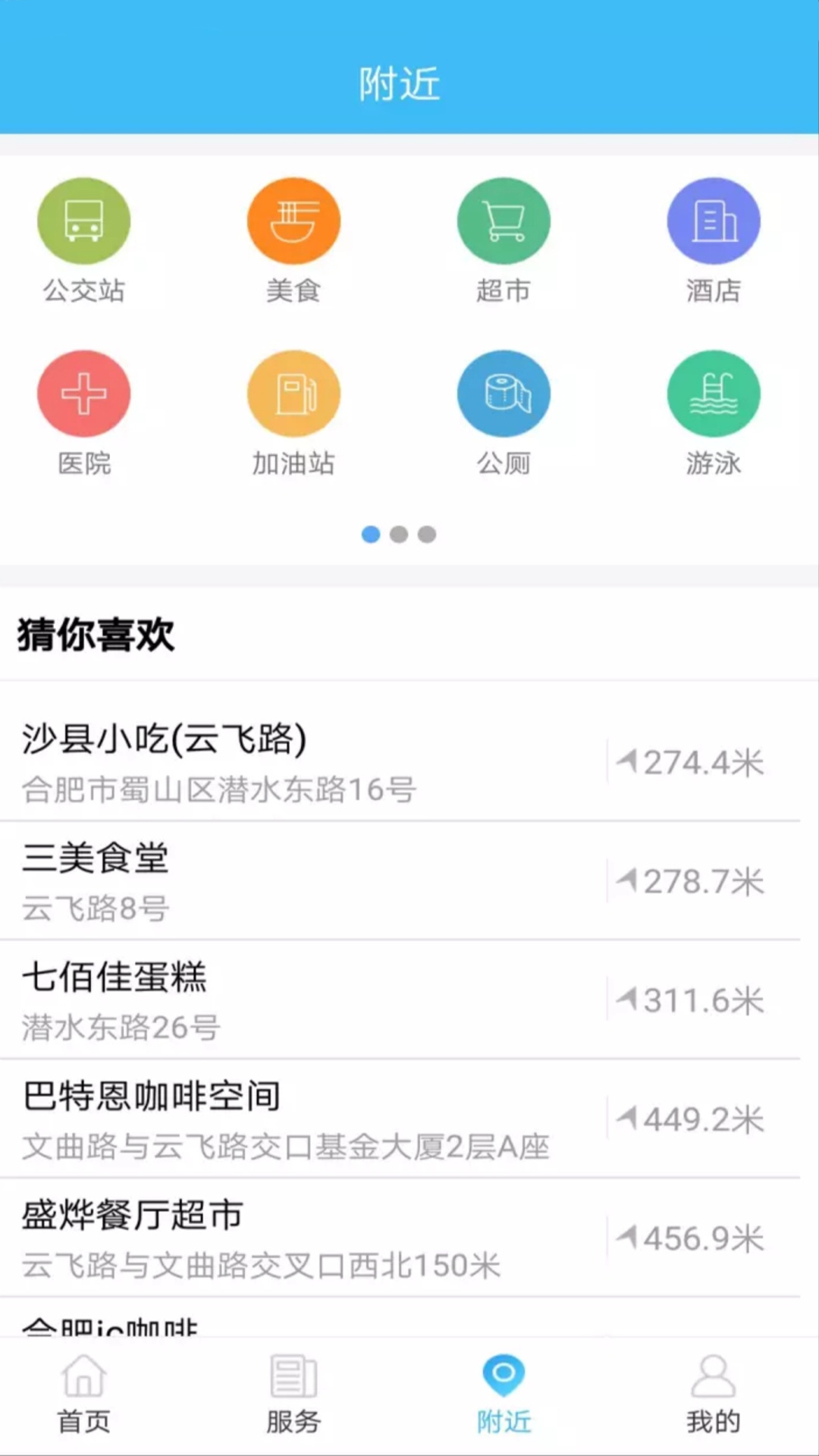The width and height of the screenshot is (819, 1456).
Task: Open the 游泳 swimming pool icon
Action: coord(713,393)
